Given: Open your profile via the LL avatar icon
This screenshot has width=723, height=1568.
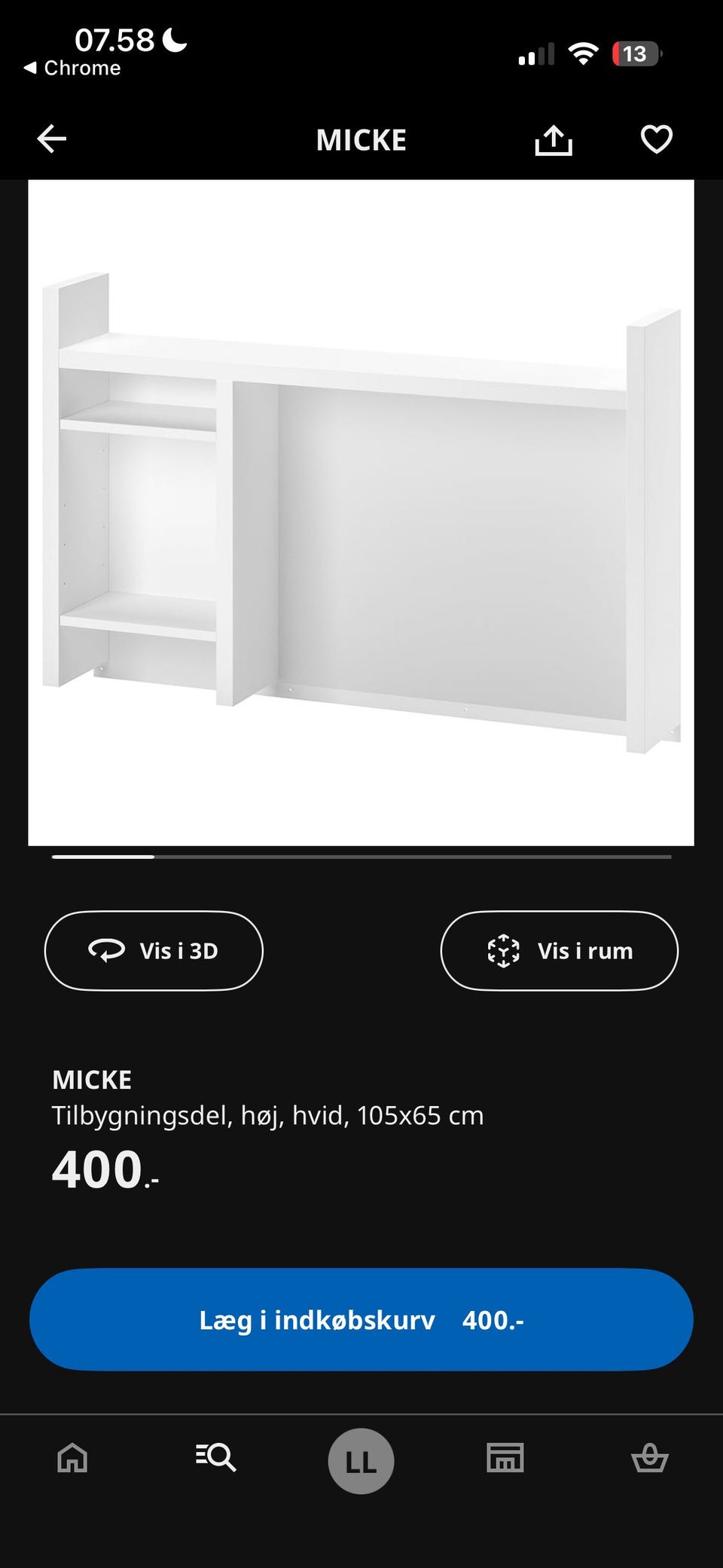Looking at the screenshot, I should pyautogui.click(x=361, y=1459).
